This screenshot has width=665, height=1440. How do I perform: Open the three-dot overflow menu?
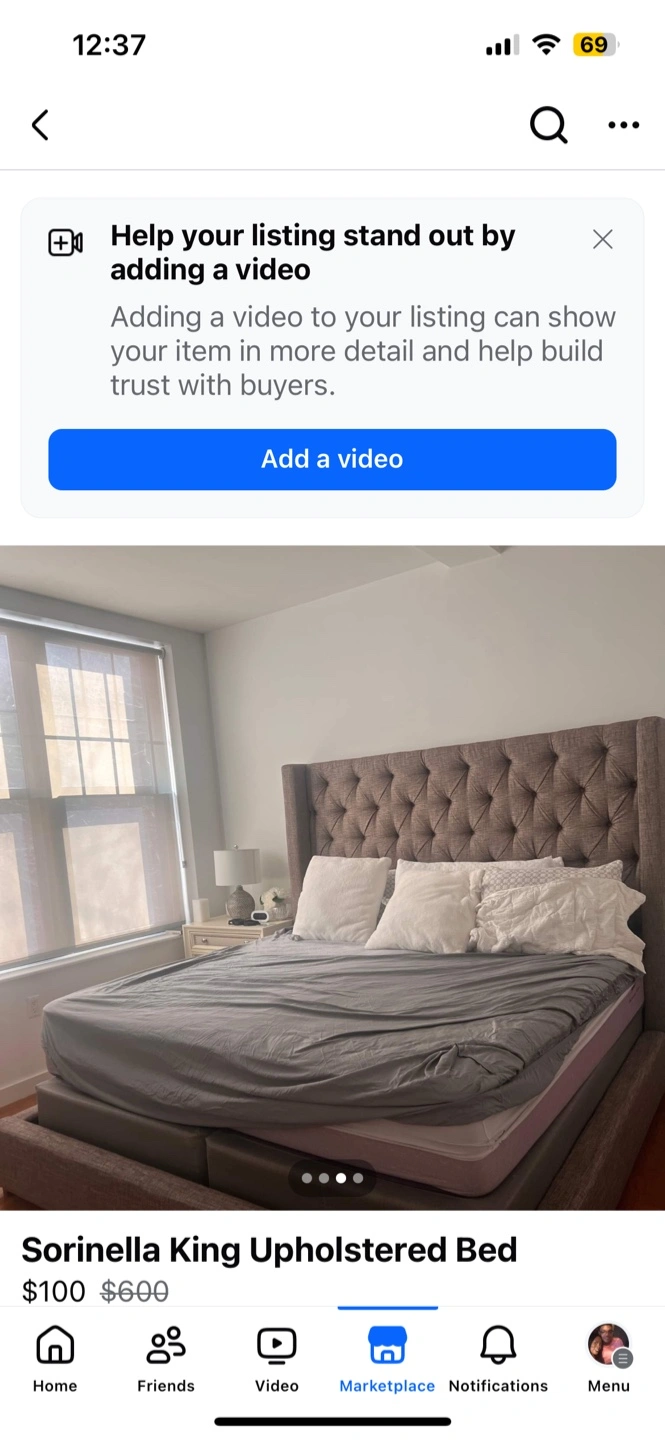pyautogui.click(x=623, y=125)
